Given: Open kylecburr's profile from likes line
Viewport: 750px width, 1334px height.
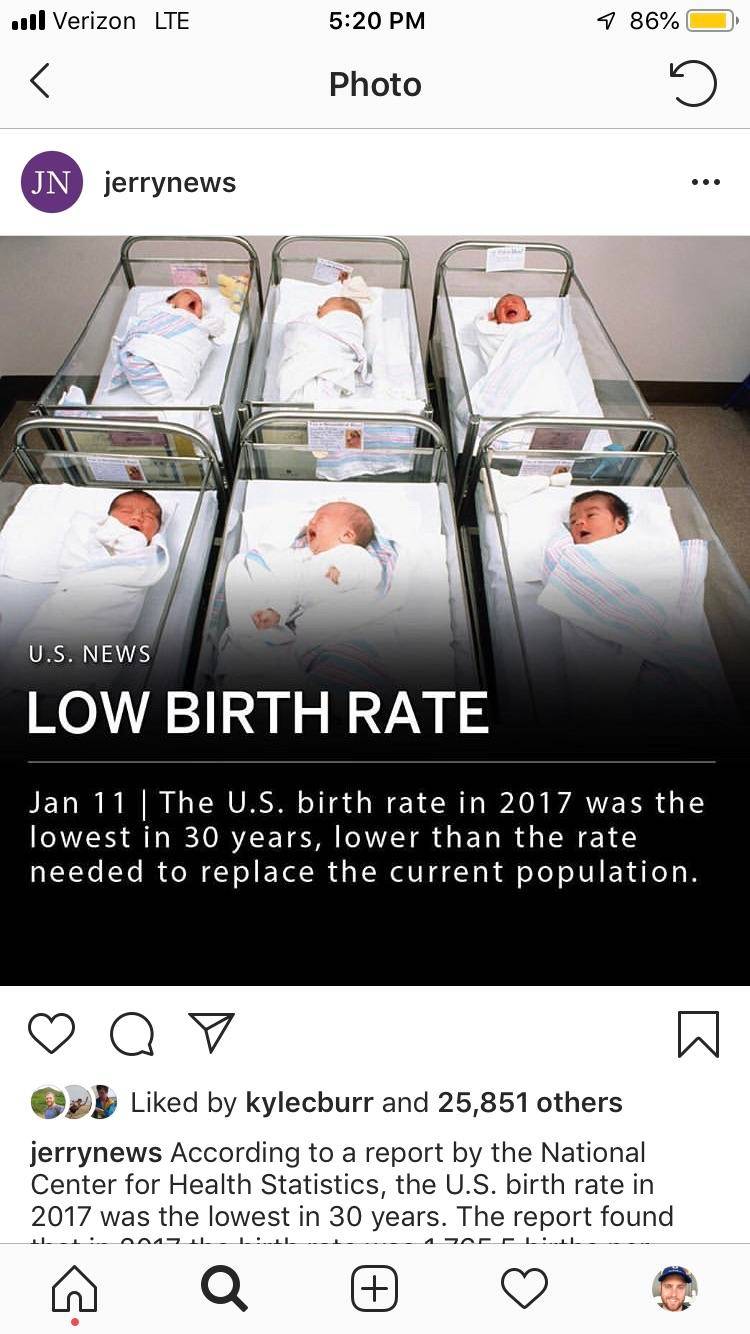Looking at the screenshot, I should 309,1102.
